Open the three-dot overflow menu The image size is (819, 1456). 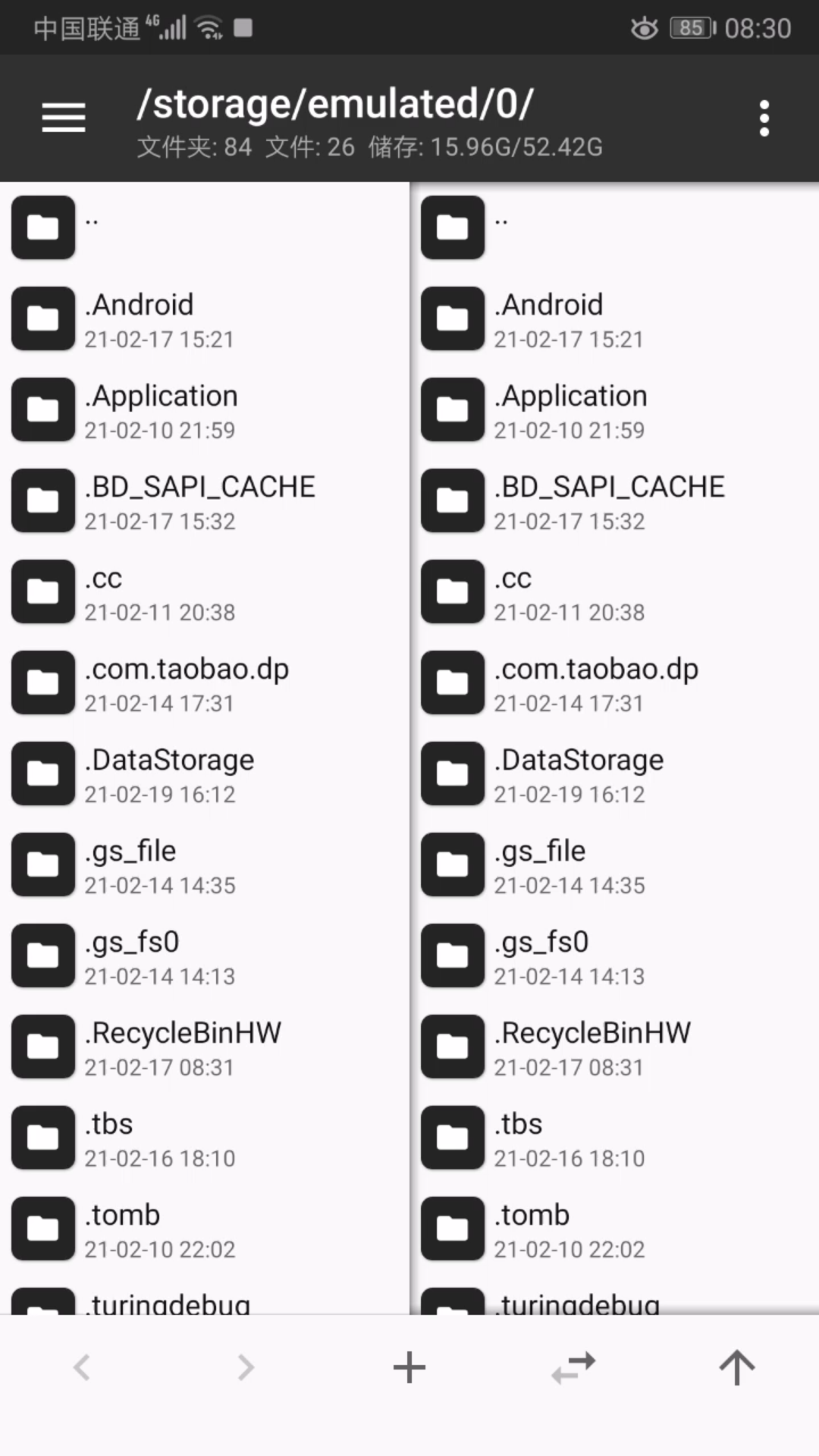(764, 118)
